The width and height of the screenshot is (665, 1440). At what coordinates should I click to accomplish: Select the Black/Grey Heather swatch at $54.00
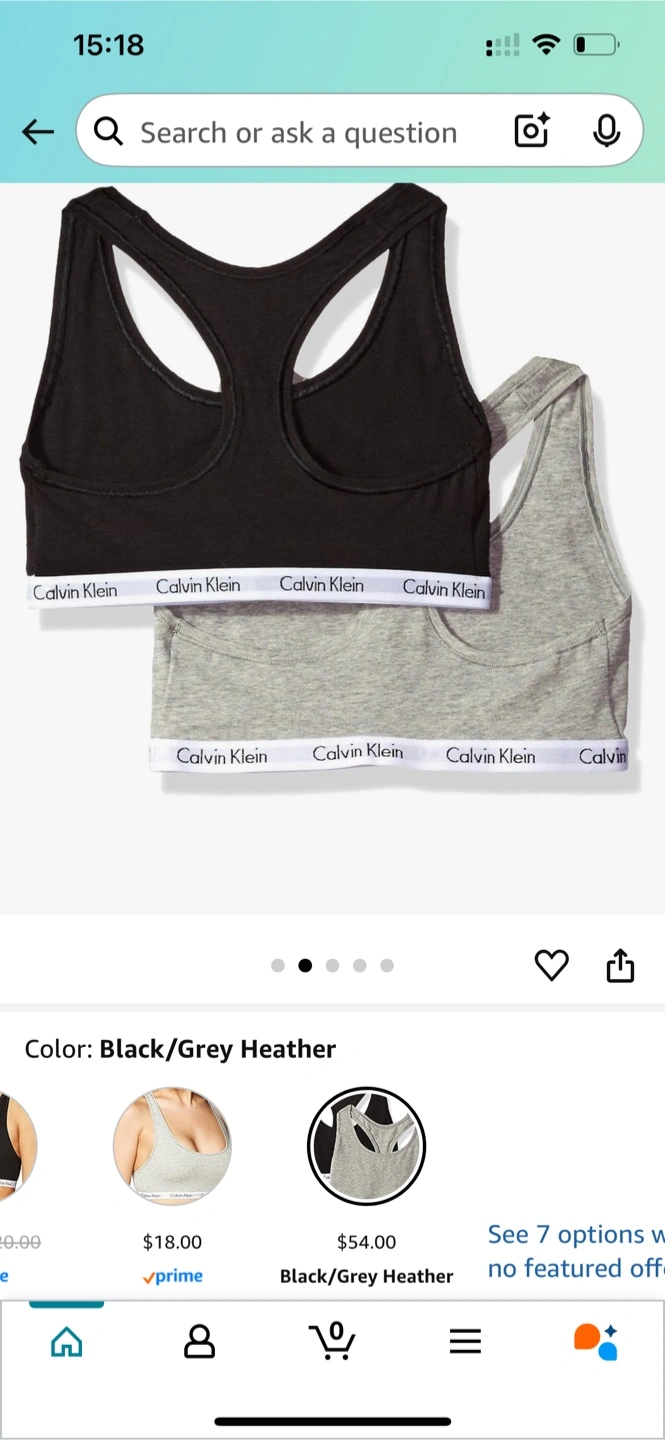click(366, 1146)
